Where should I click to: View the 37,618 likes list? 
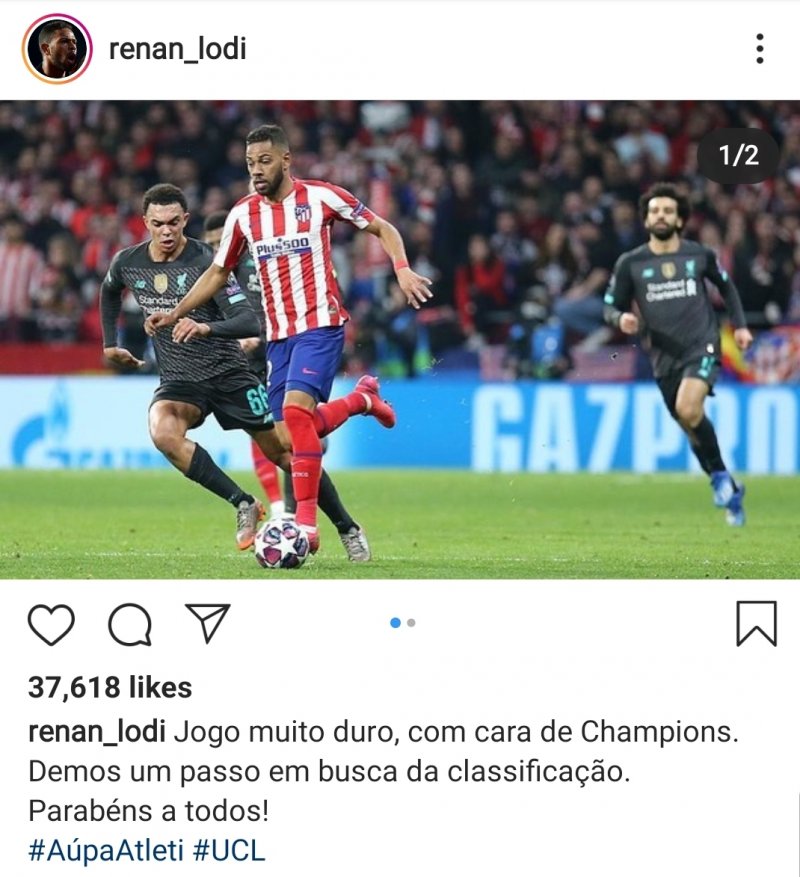coord(110,687)
